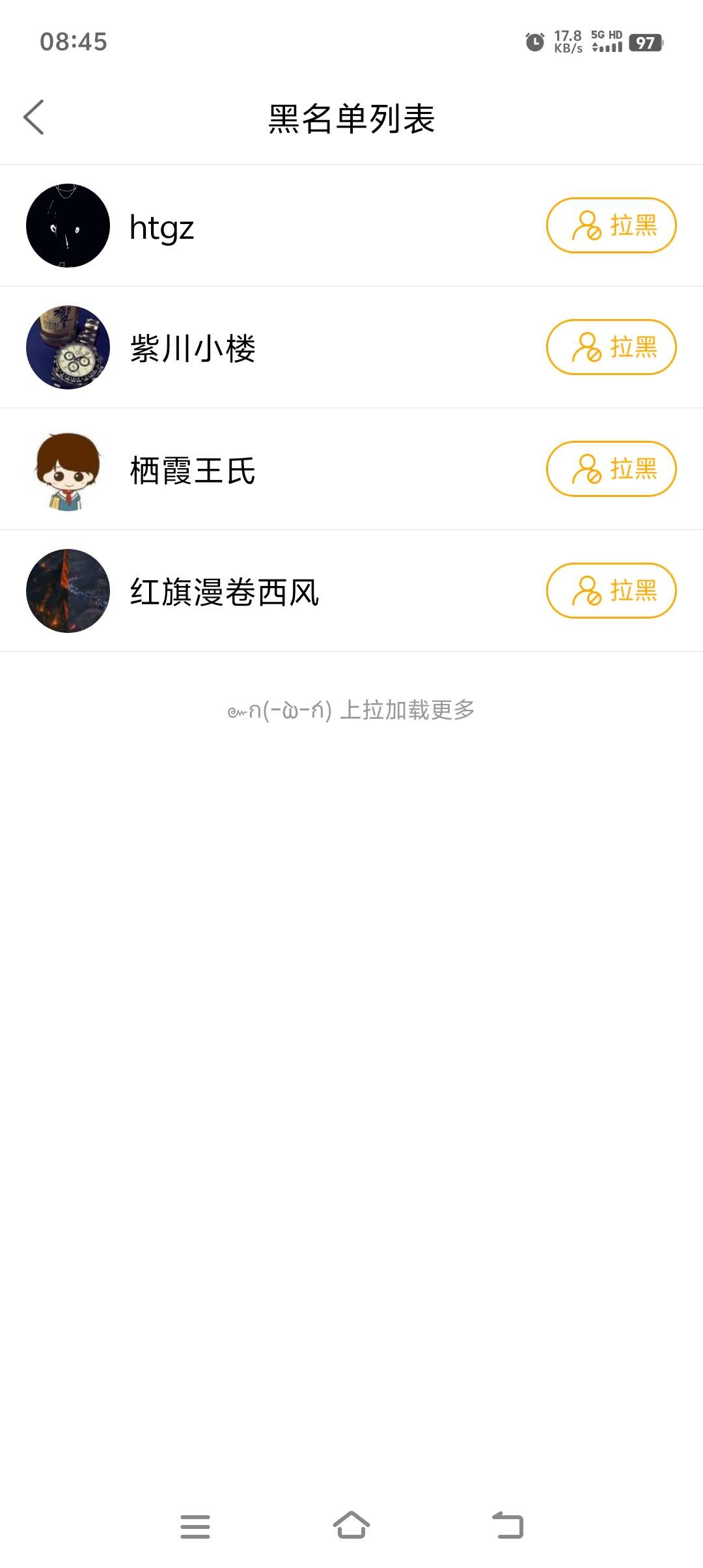Go to the system home screen
703x1568 pixels.
(351, 1525)
